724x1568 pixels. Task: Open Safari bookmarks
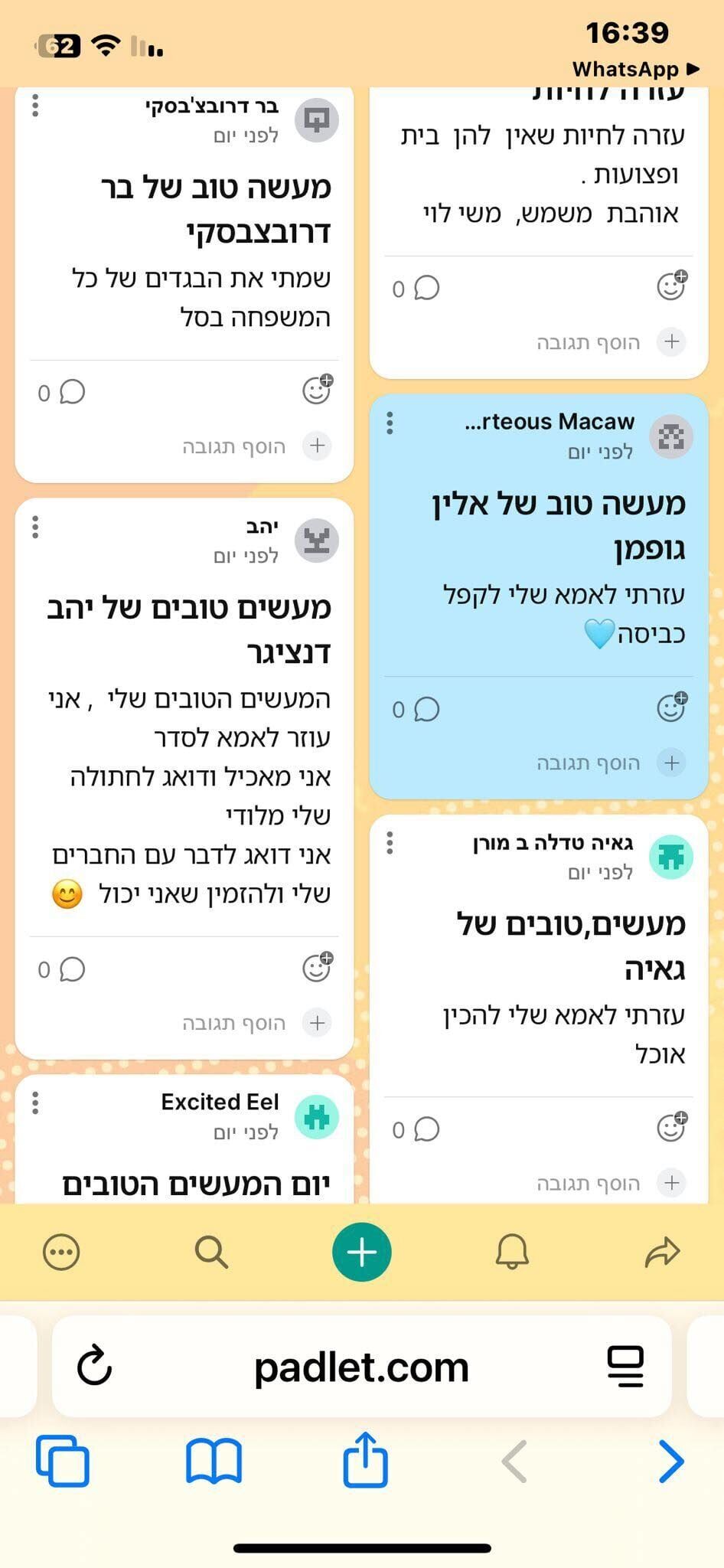point(214,1461)
